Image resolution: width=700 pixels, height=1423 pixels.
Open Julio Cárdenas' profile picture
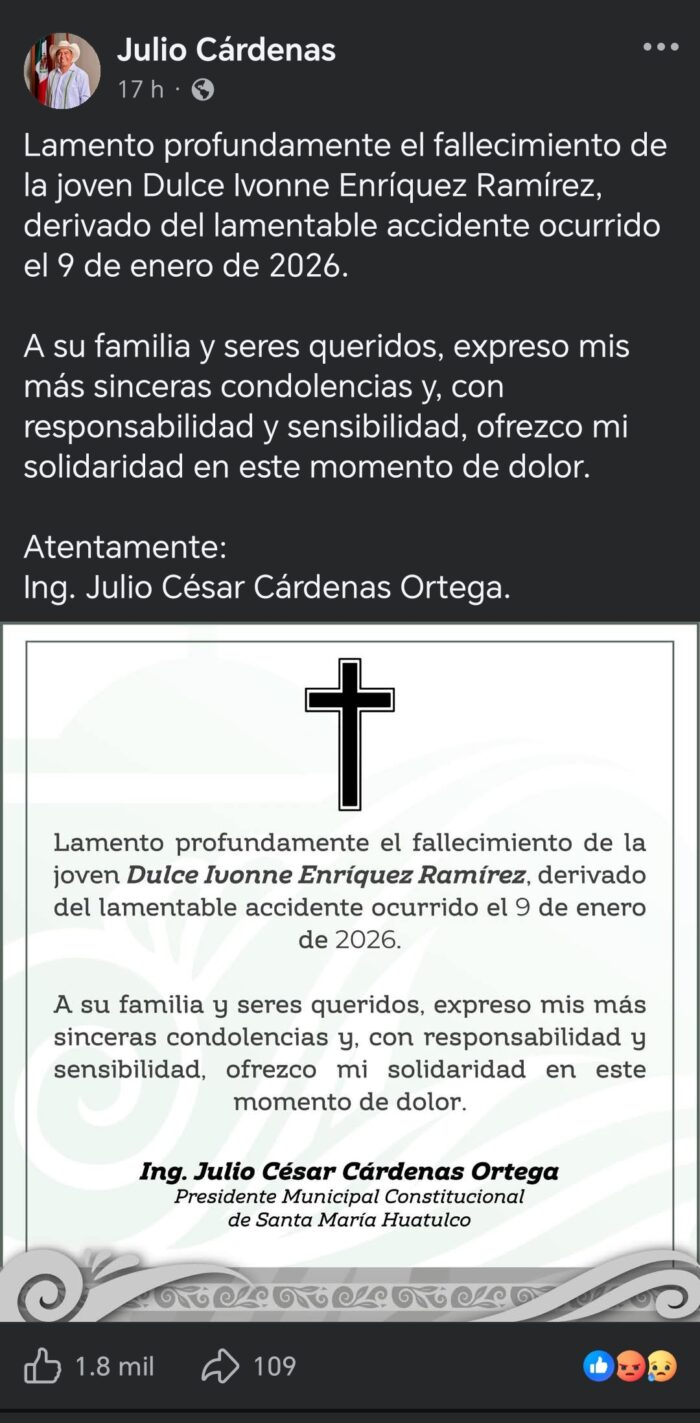(x=61, y=70)
